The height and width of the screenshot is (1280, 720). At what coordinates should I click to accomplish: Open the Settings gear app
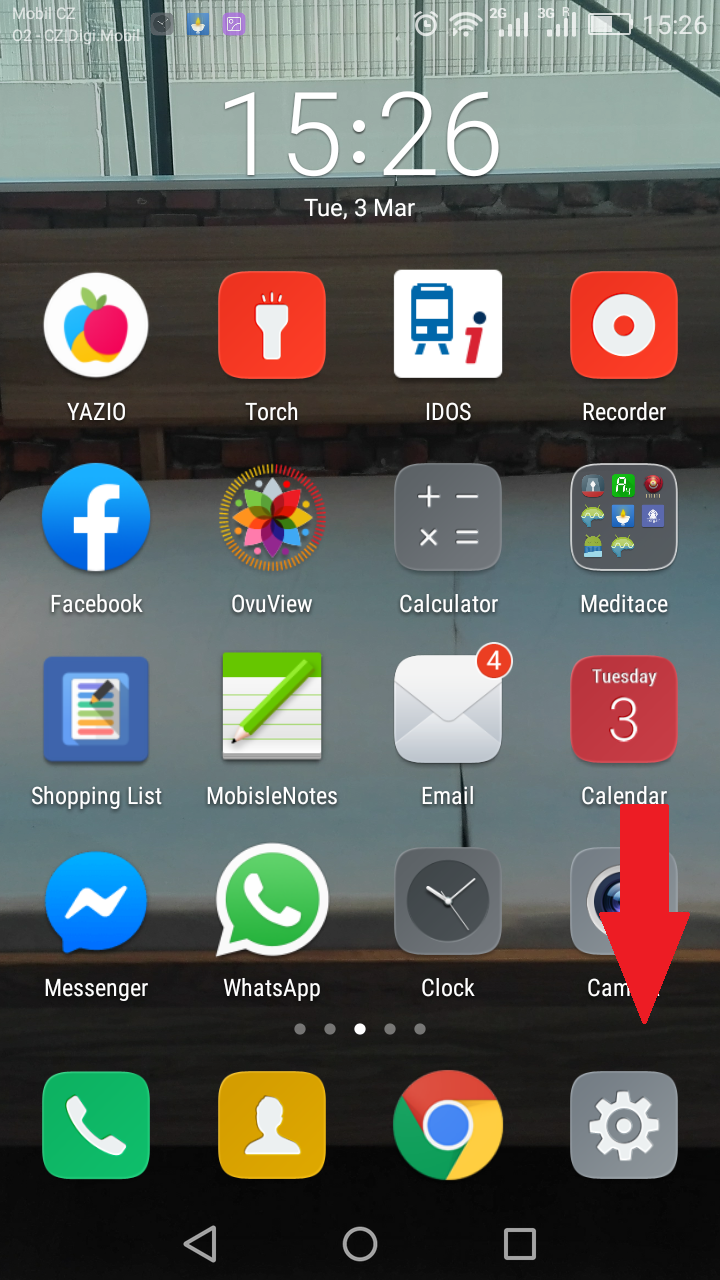pos(624,1125)
